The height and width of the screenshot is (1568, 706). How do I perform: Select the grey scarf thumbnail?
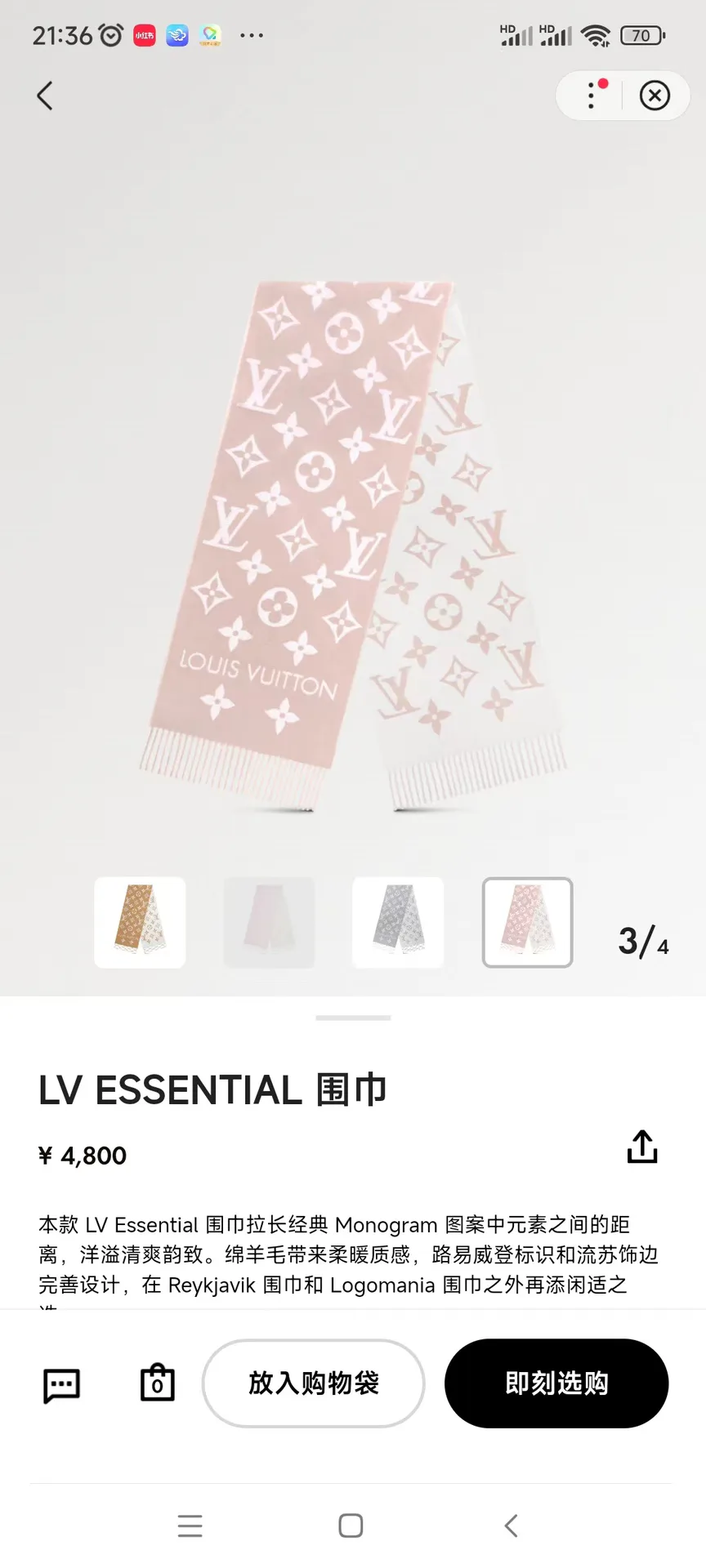pyautogui.click(x=398, y=923)
